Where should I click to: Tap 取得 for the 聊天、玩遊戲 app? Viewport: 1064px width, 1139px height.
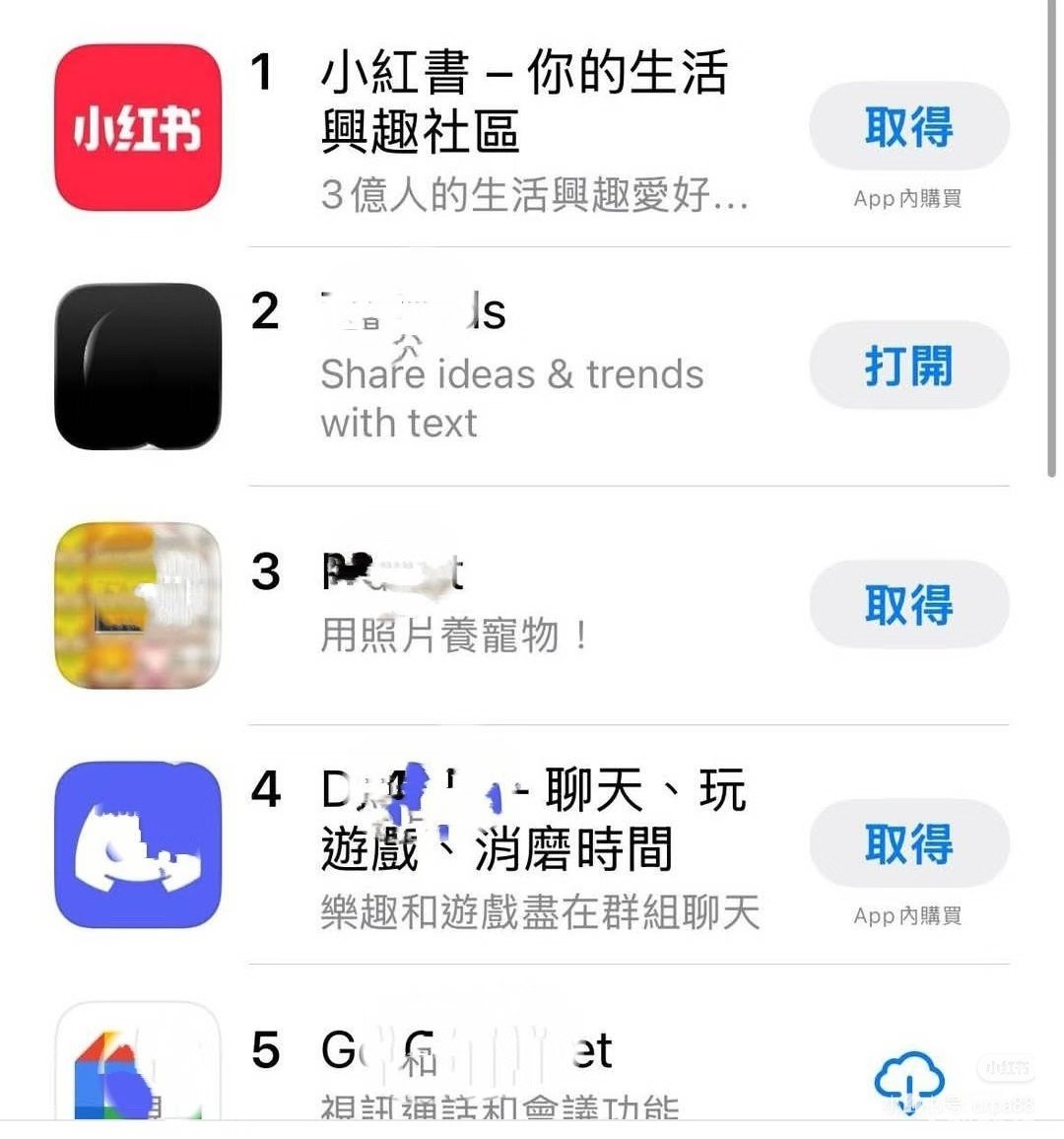tap(908, 843)
